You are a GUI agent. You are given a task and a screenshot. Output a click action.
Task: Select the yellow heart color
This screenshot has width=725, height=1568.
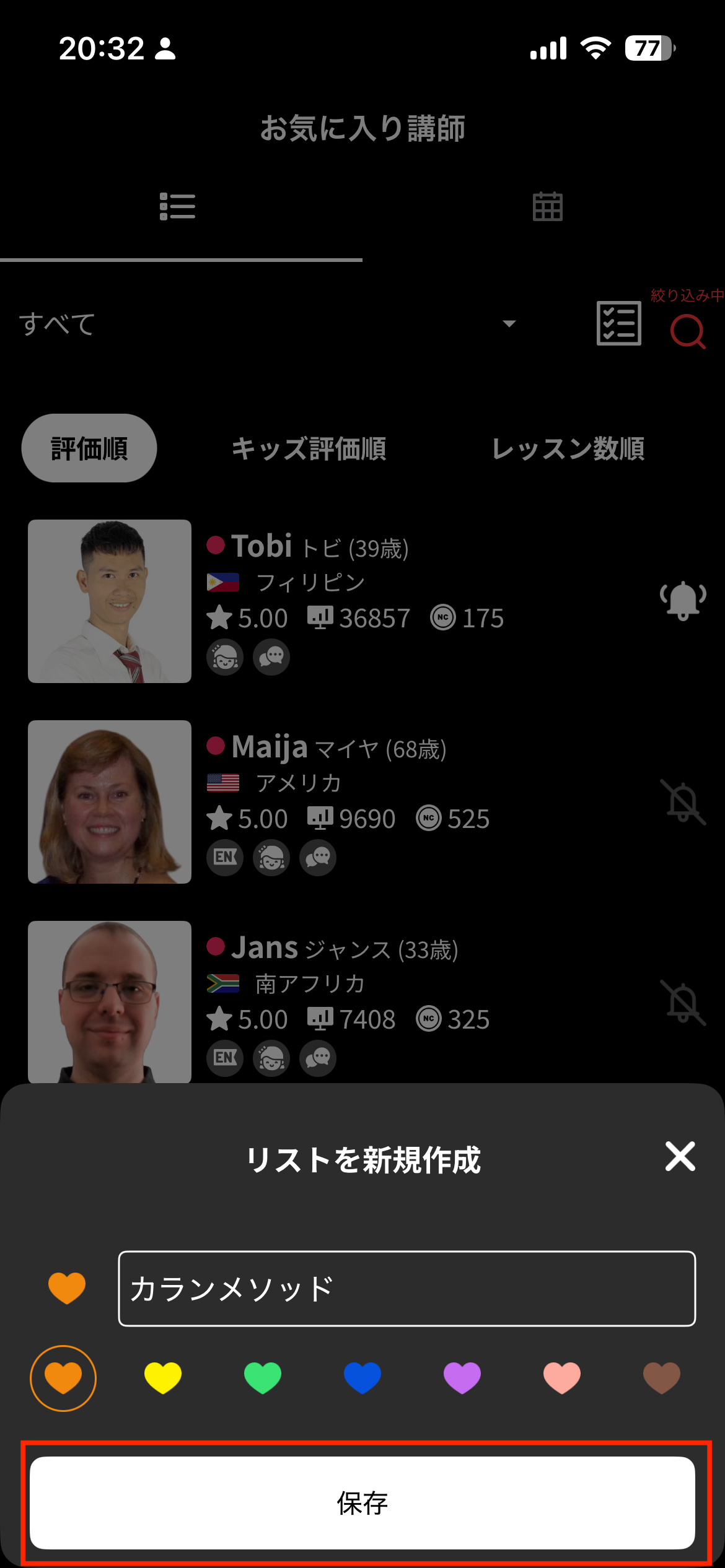pos(163,1378)
